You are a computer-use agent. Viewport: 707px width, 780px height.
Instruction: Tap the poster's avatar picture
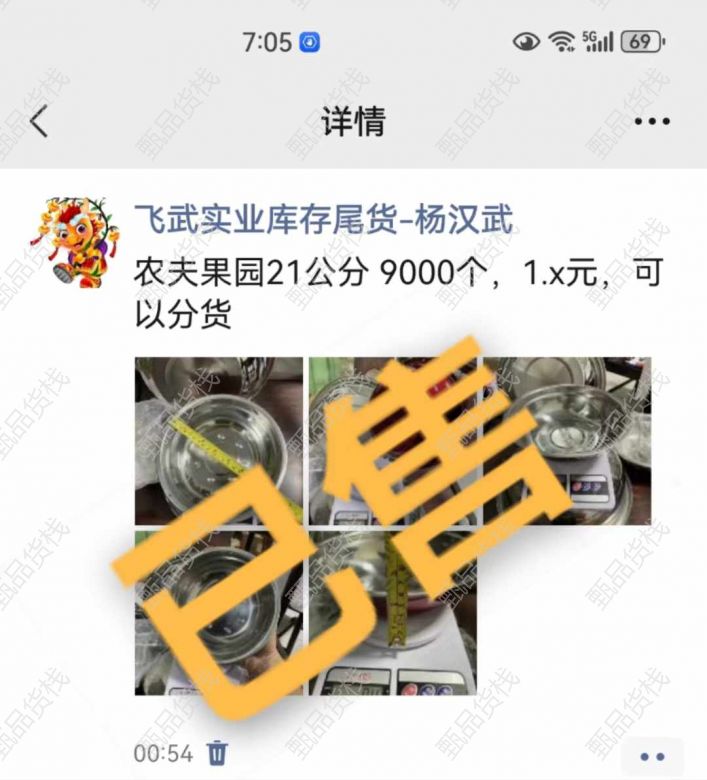[x=77, y=243]
